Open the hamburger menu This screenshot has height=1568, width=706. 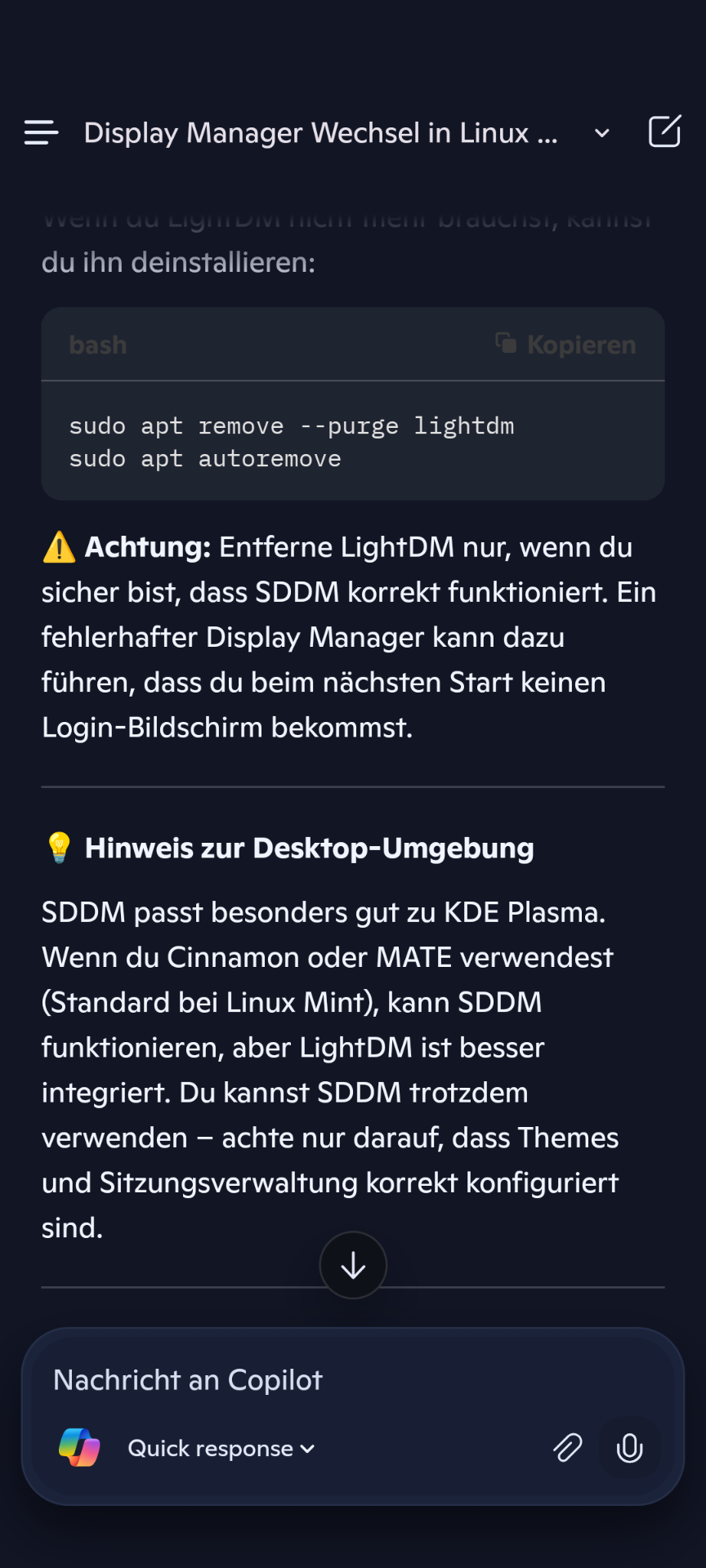[41, 132]
